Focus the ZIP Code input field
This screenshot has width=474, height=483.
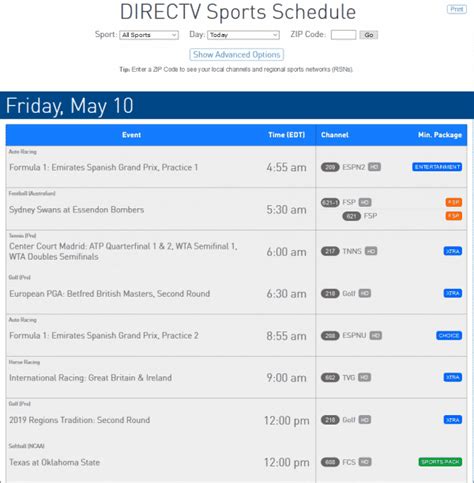(343, 35)
